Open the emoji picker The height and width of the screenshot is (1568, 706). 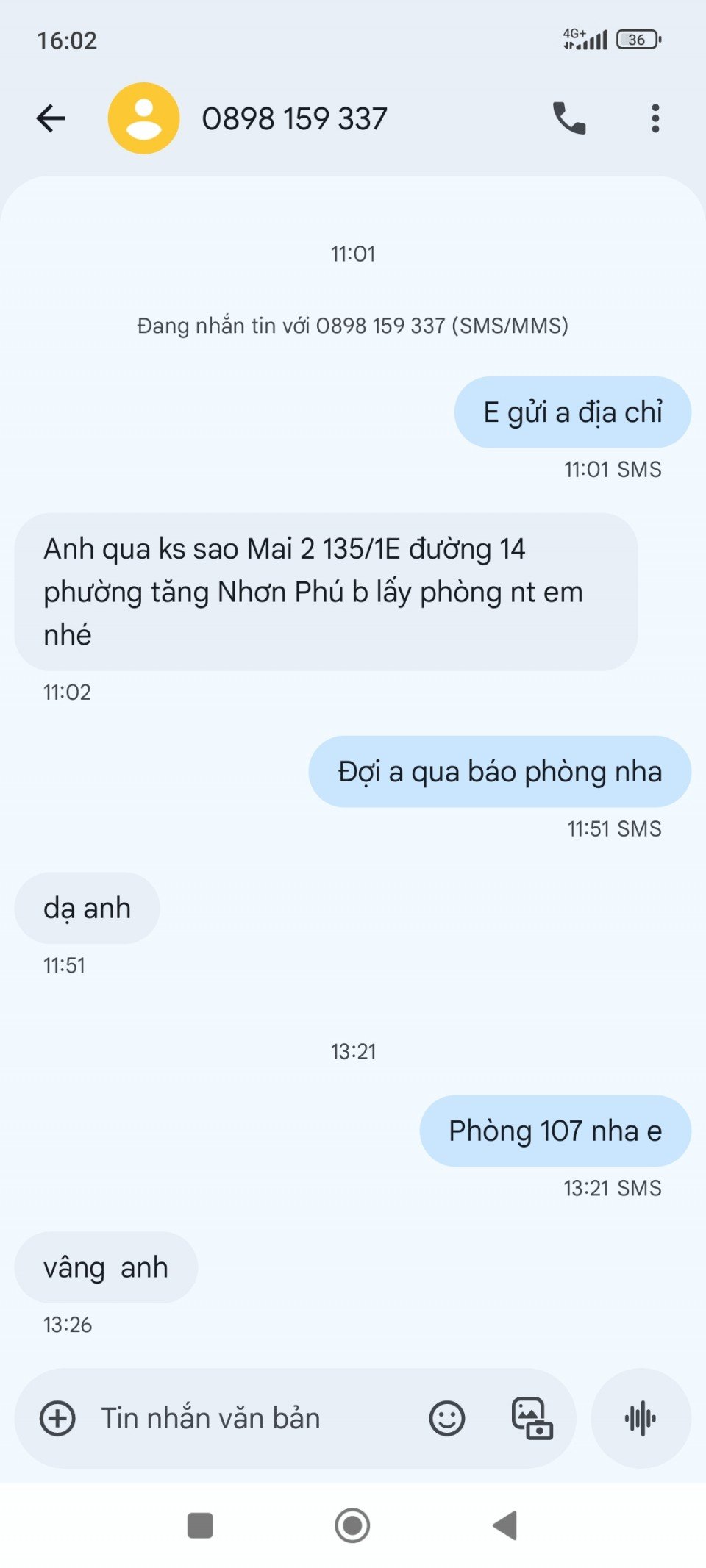coord(446,1418)
